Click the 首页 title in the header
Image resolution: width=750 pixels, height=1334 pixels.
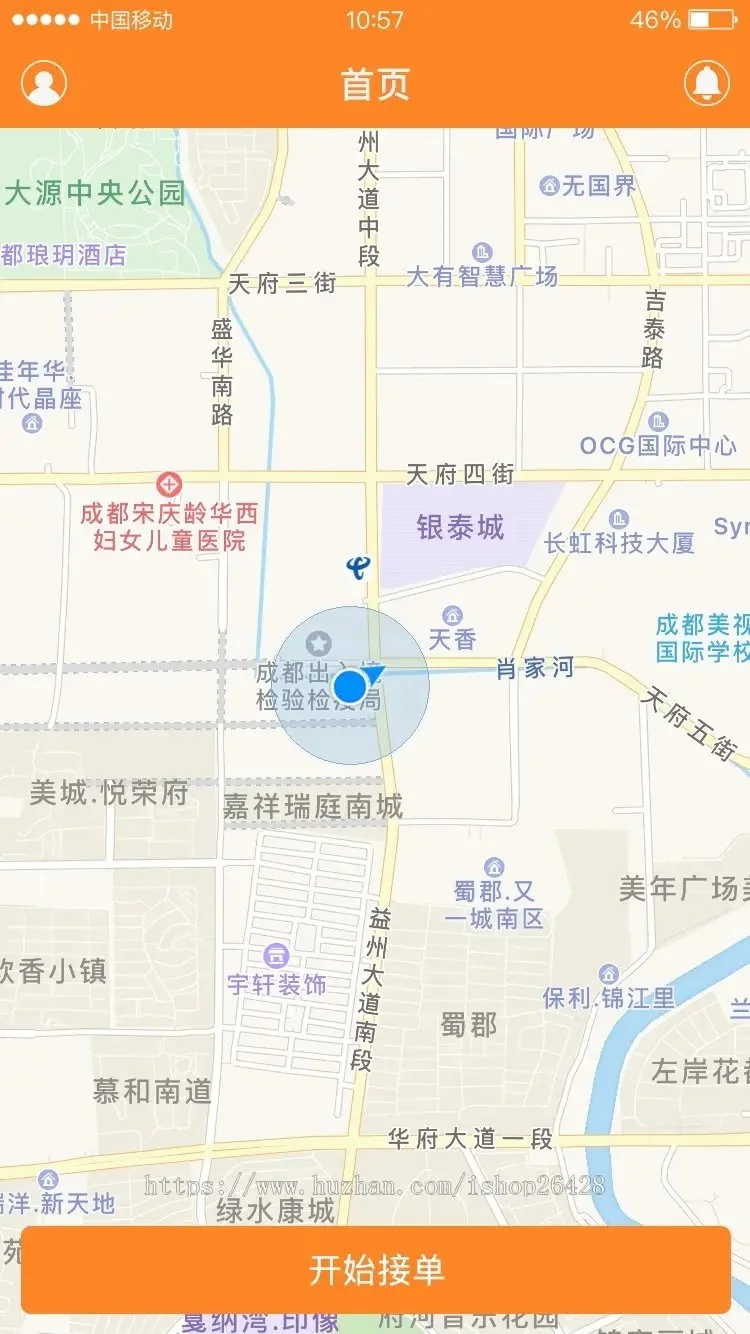tap(375, 85)
